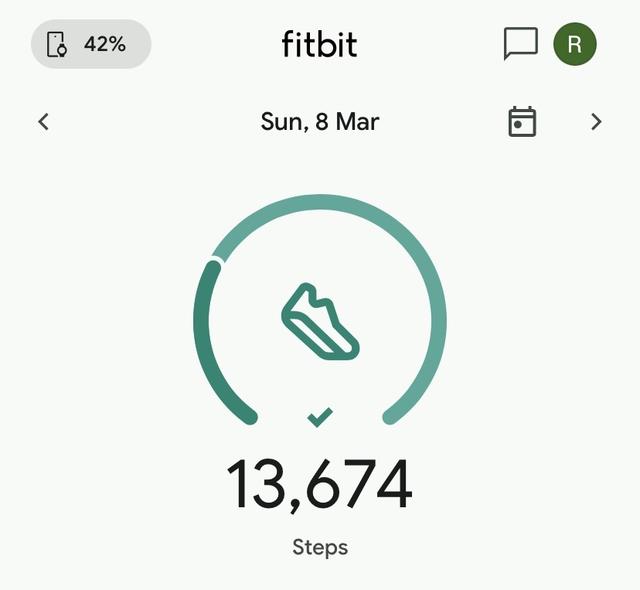Open the messages inbox icon
This screenshot has width=640, height=590.
pyautogui.click(x=520, y=44)
